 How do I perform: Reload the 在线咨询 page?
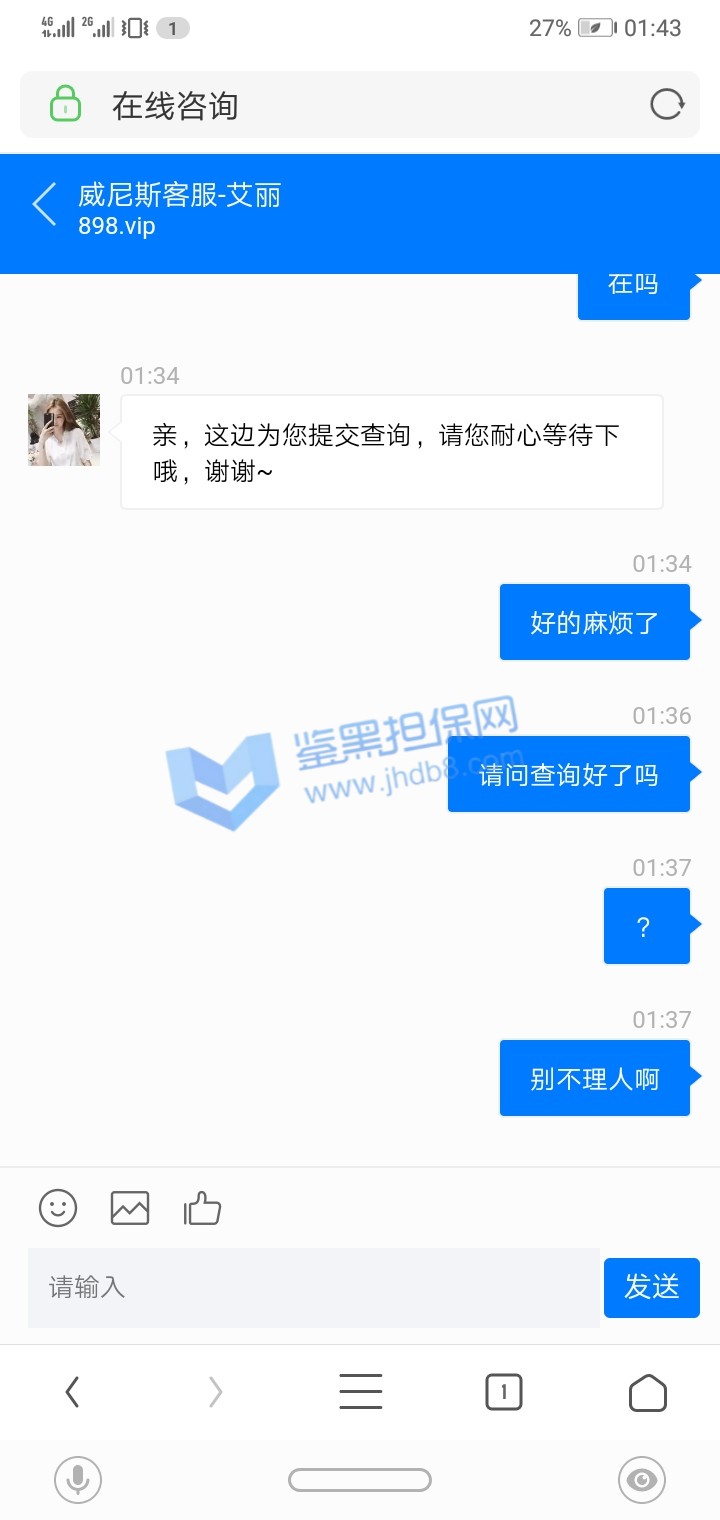pos(667,105)
